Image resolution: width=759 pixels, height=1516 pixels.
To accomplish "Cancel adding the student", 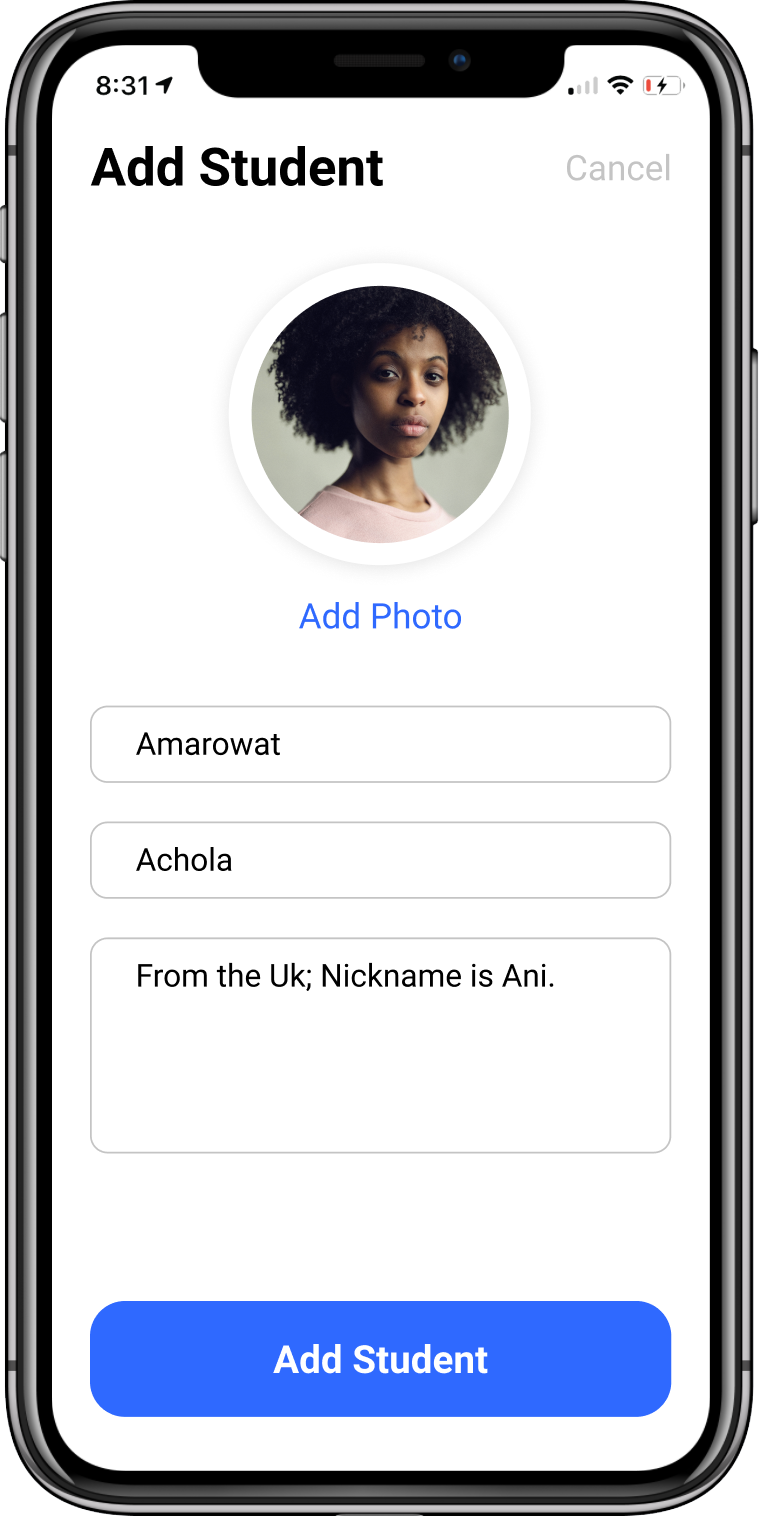I will pyautogui.click(x=617, y=168).
